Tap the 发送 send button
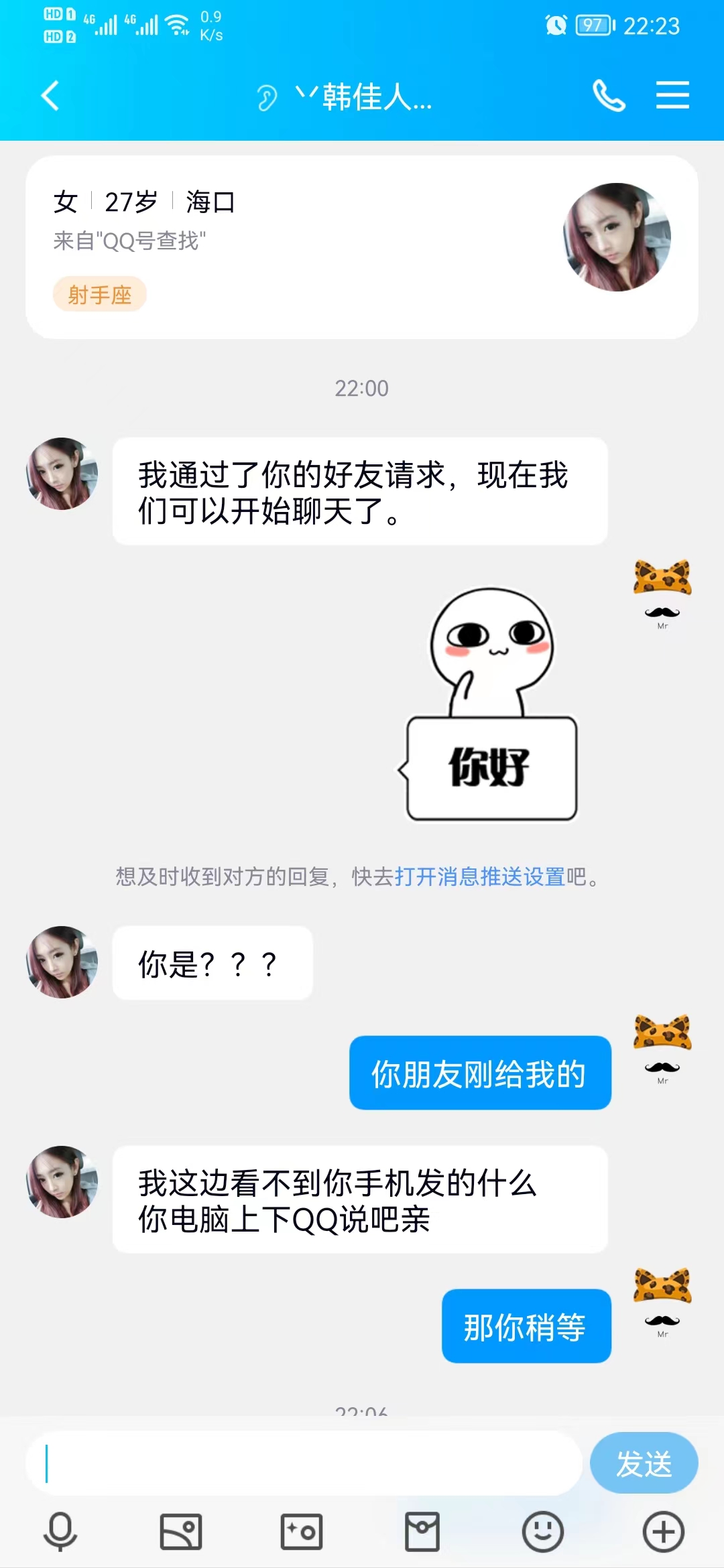 (644, 1463)
